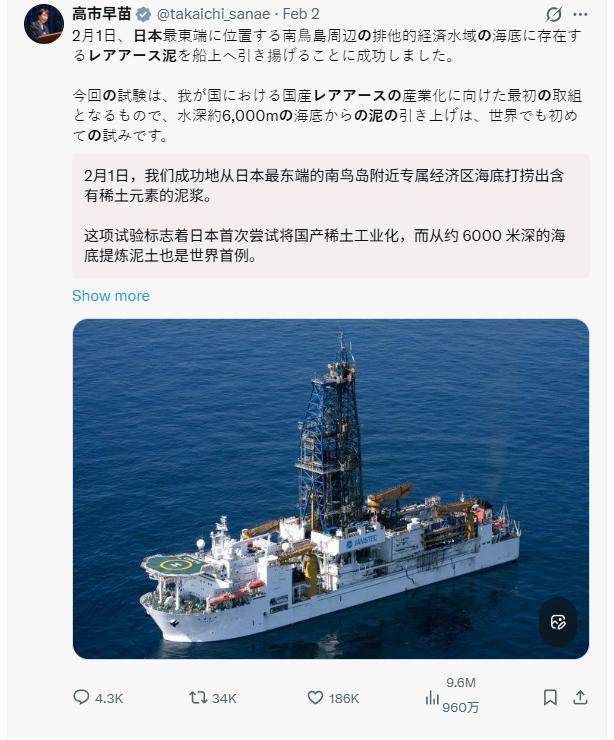Open the post's three-dot overflow menu
The width and height of the screenshot is (614, 740).
(x=584, y=14)
